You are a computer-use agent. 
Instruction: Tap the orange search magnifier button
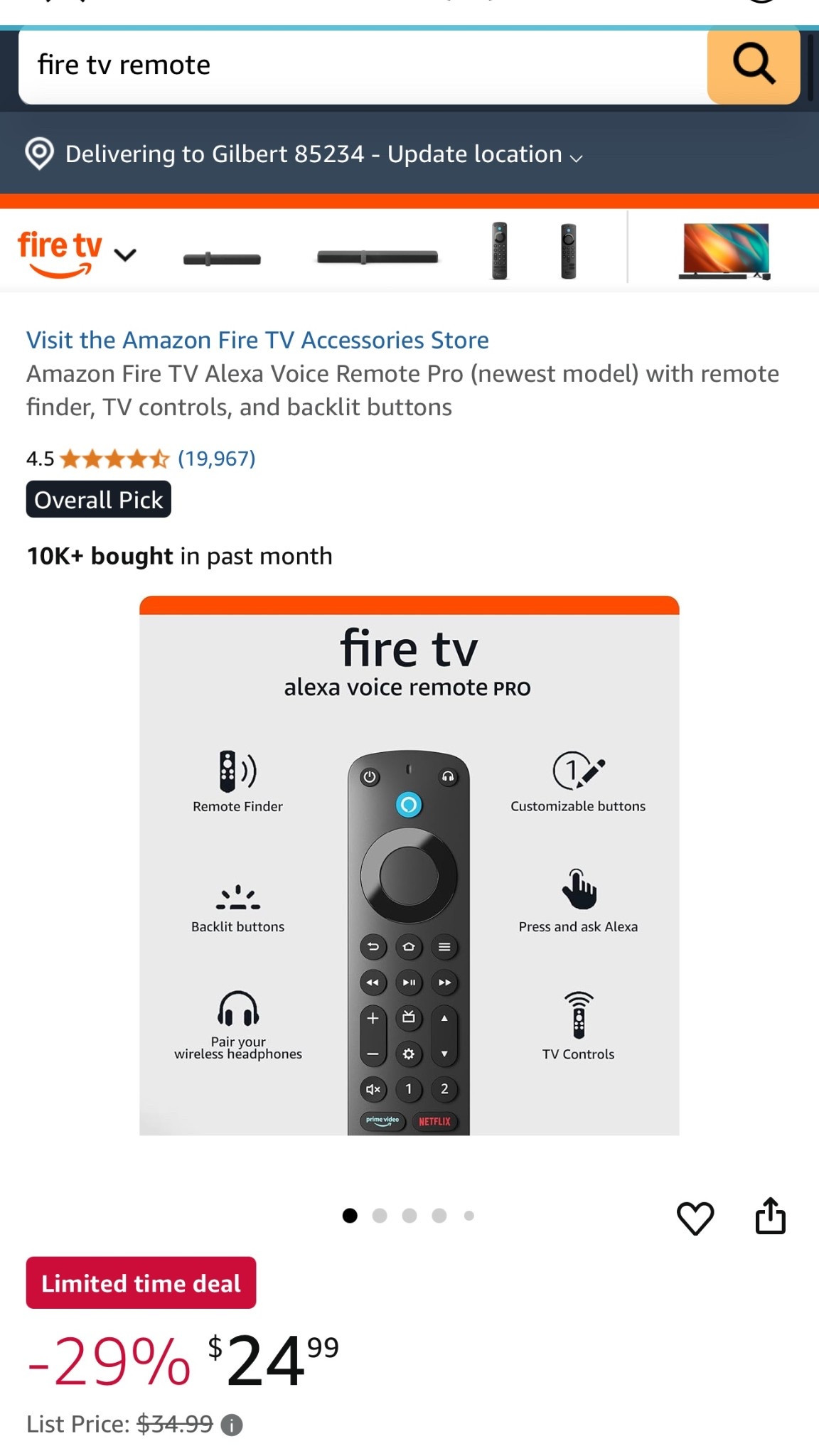[753, 65]
